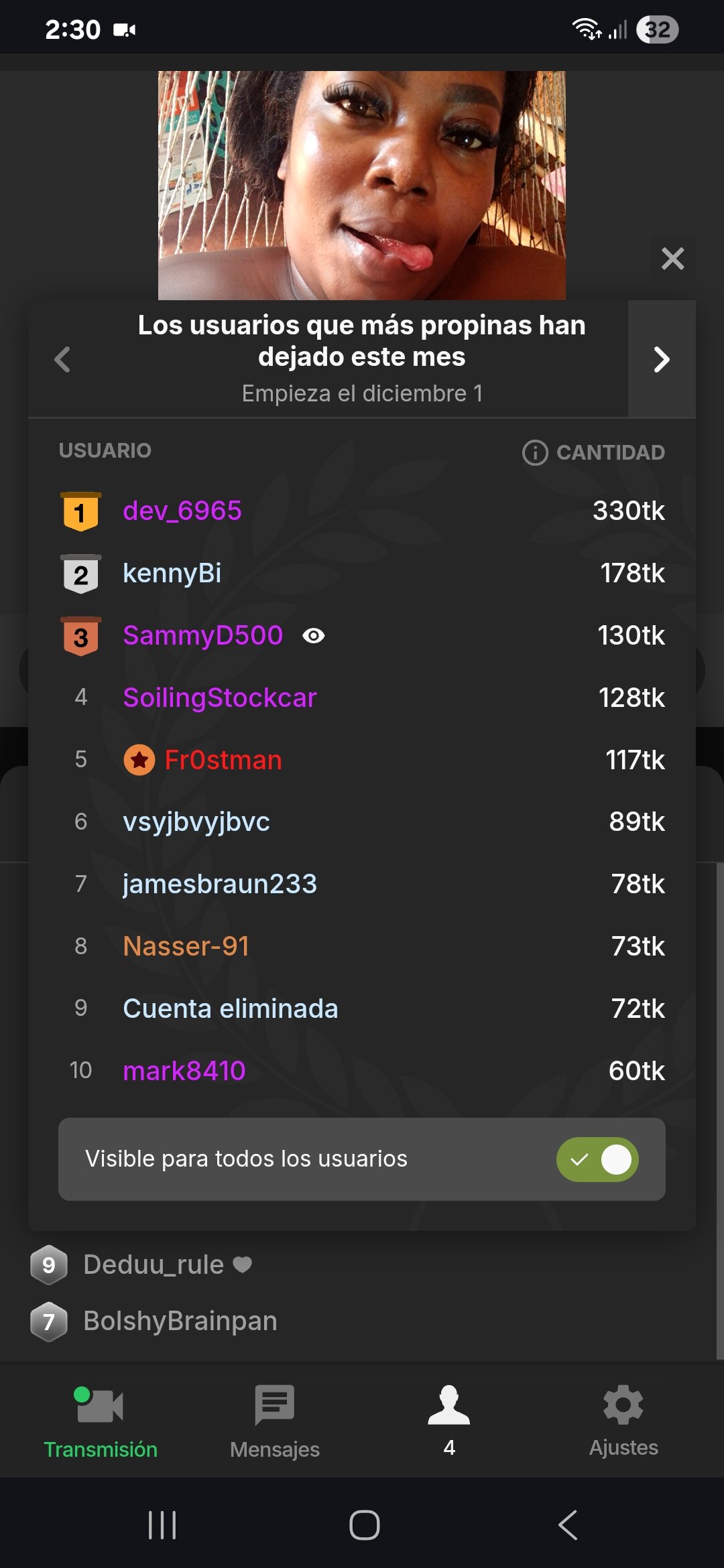The image size is (724, 1568).
Task: Disable Visible para todos los usuarios
Action: tap(597, 1159)
